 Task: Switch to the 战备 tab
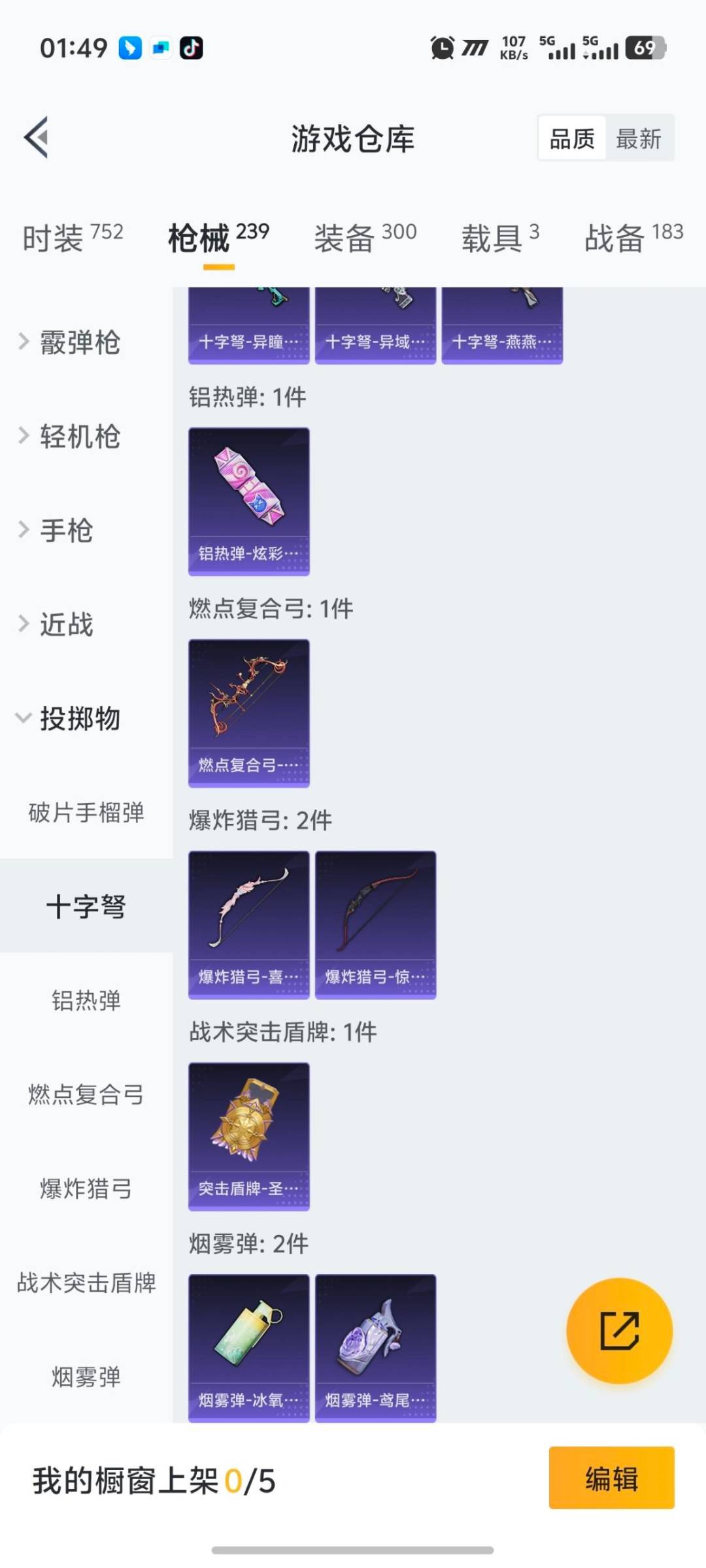(x=633, y=237)
